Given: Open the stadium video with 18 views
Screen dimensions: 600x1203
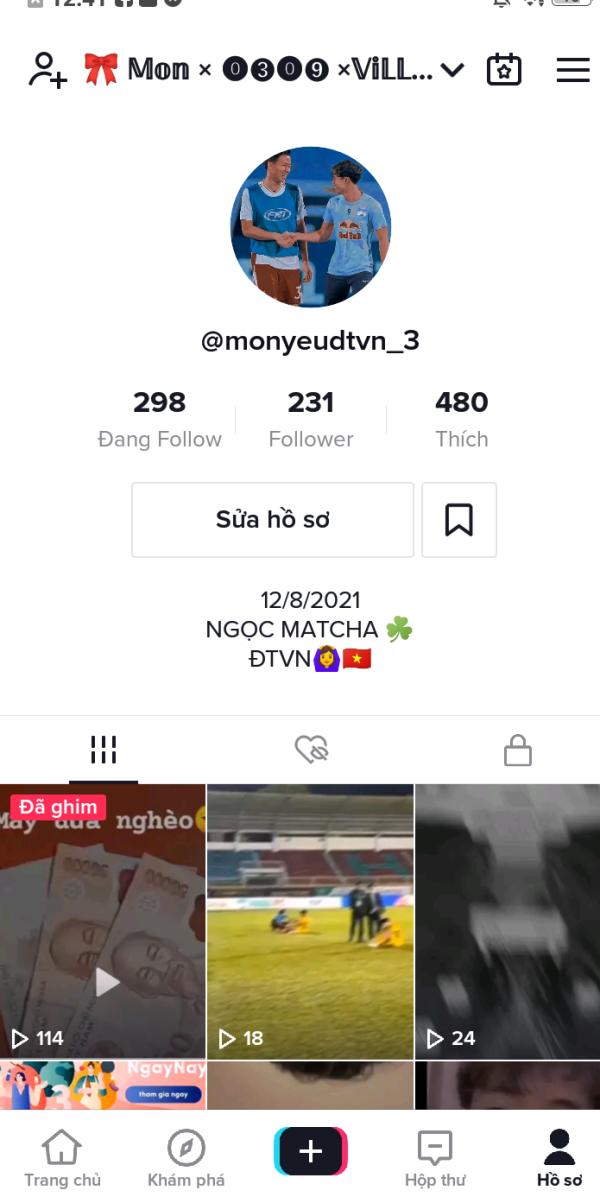Looking at the screenshot, I should click(x=310, y=920).
